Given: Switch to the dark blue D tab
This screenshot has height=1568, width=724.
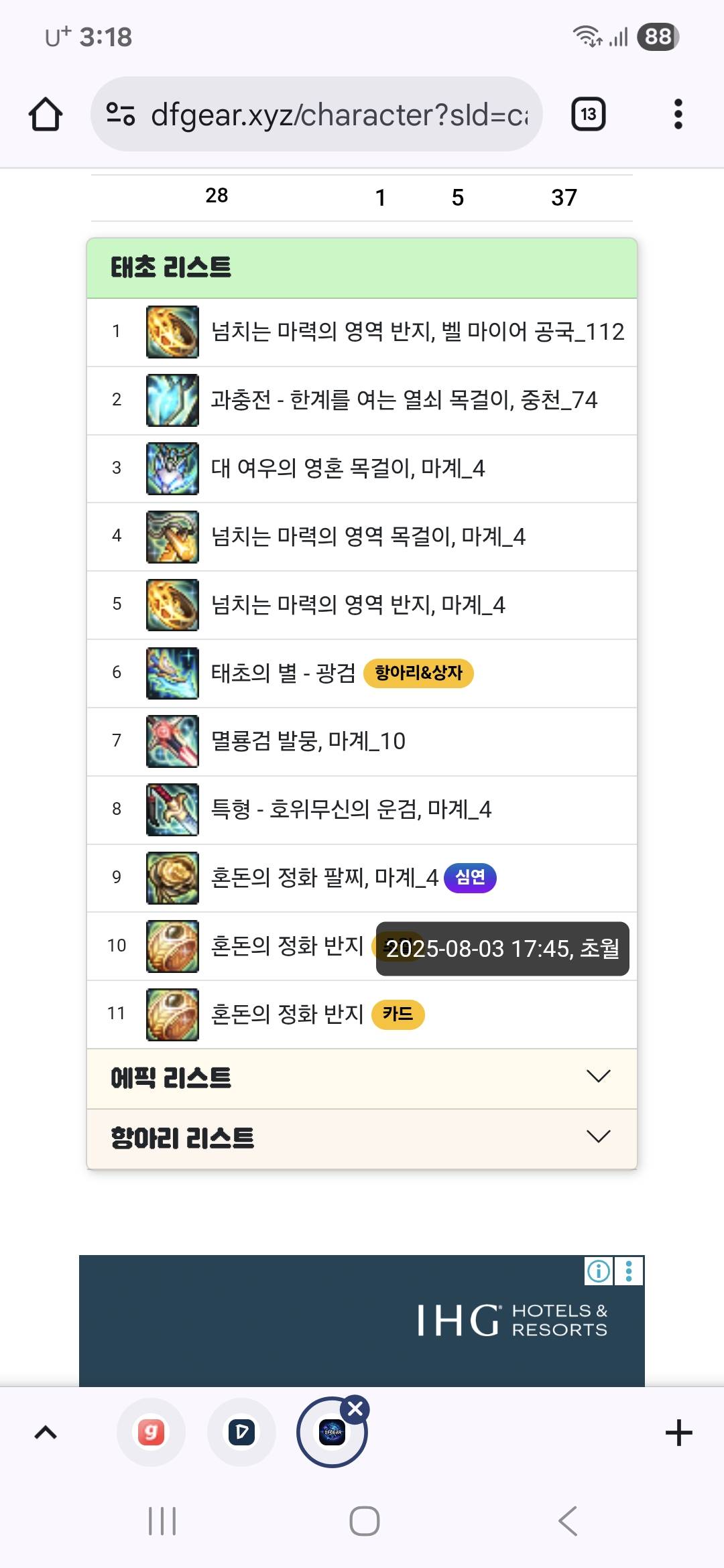Looking at the screenshot, I should 241,1433.
